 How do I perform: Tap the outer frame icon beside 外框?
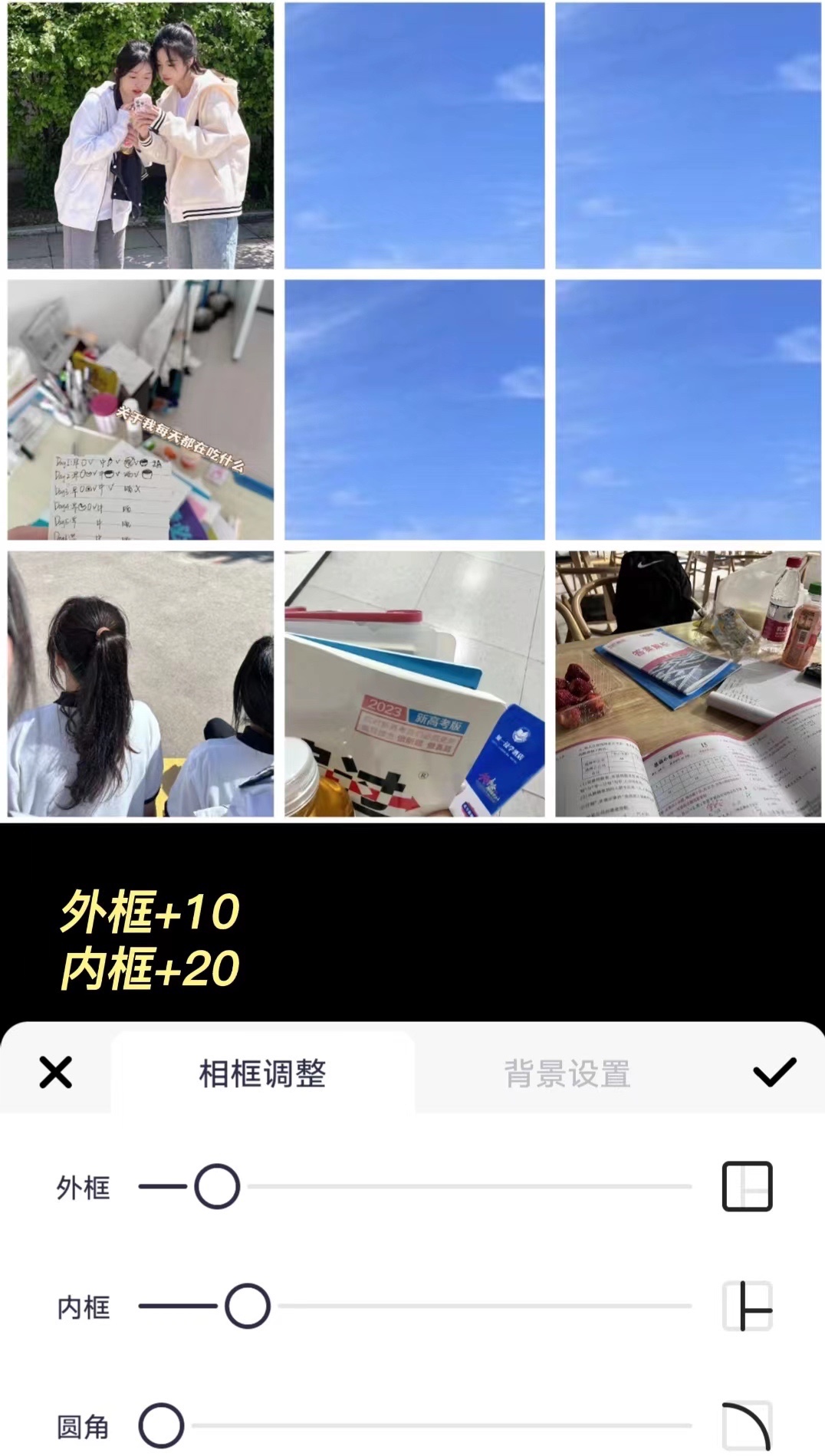click(x=747, y=1186)
